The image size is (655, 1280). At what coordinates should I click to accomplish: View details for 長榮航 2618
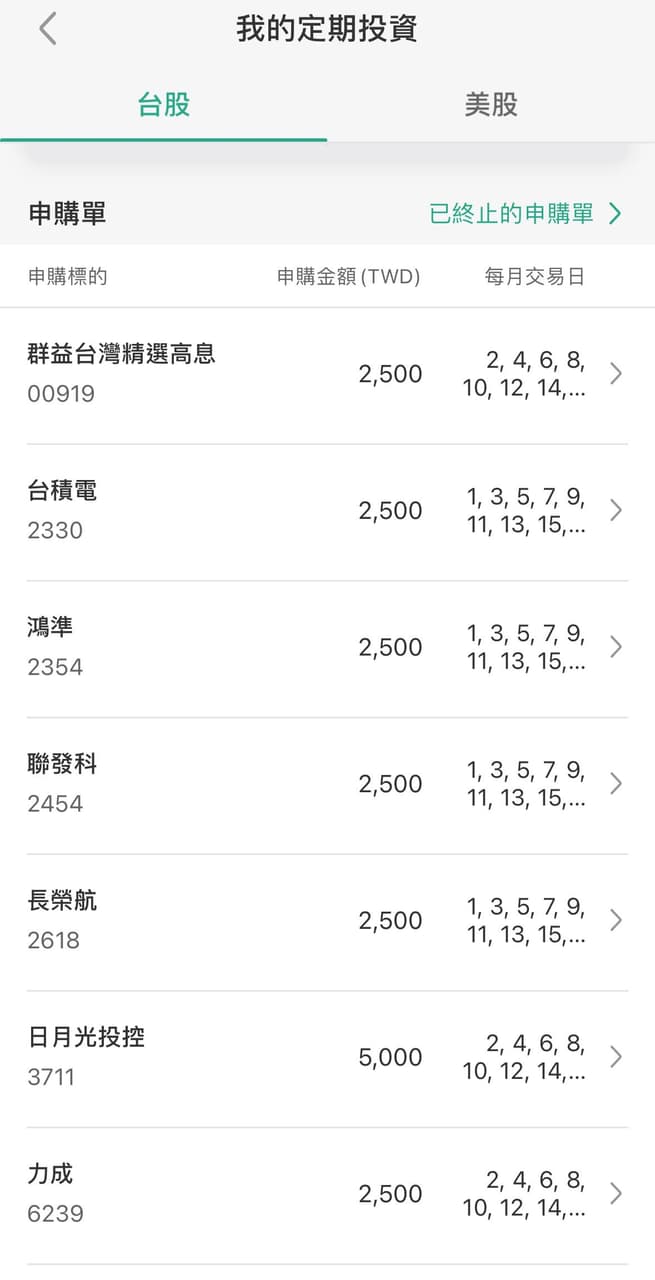tap(327, 922)
